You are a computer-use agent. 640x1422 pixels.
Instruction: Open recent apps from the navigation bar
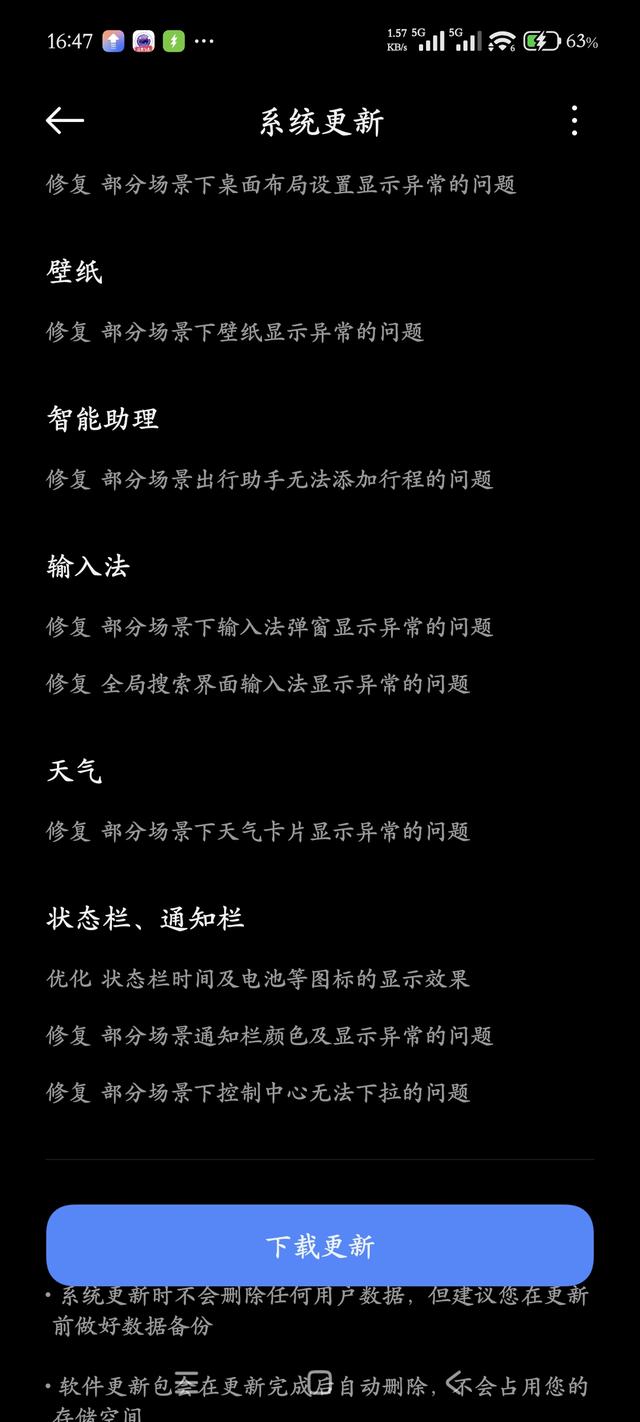pos(186,1382)
